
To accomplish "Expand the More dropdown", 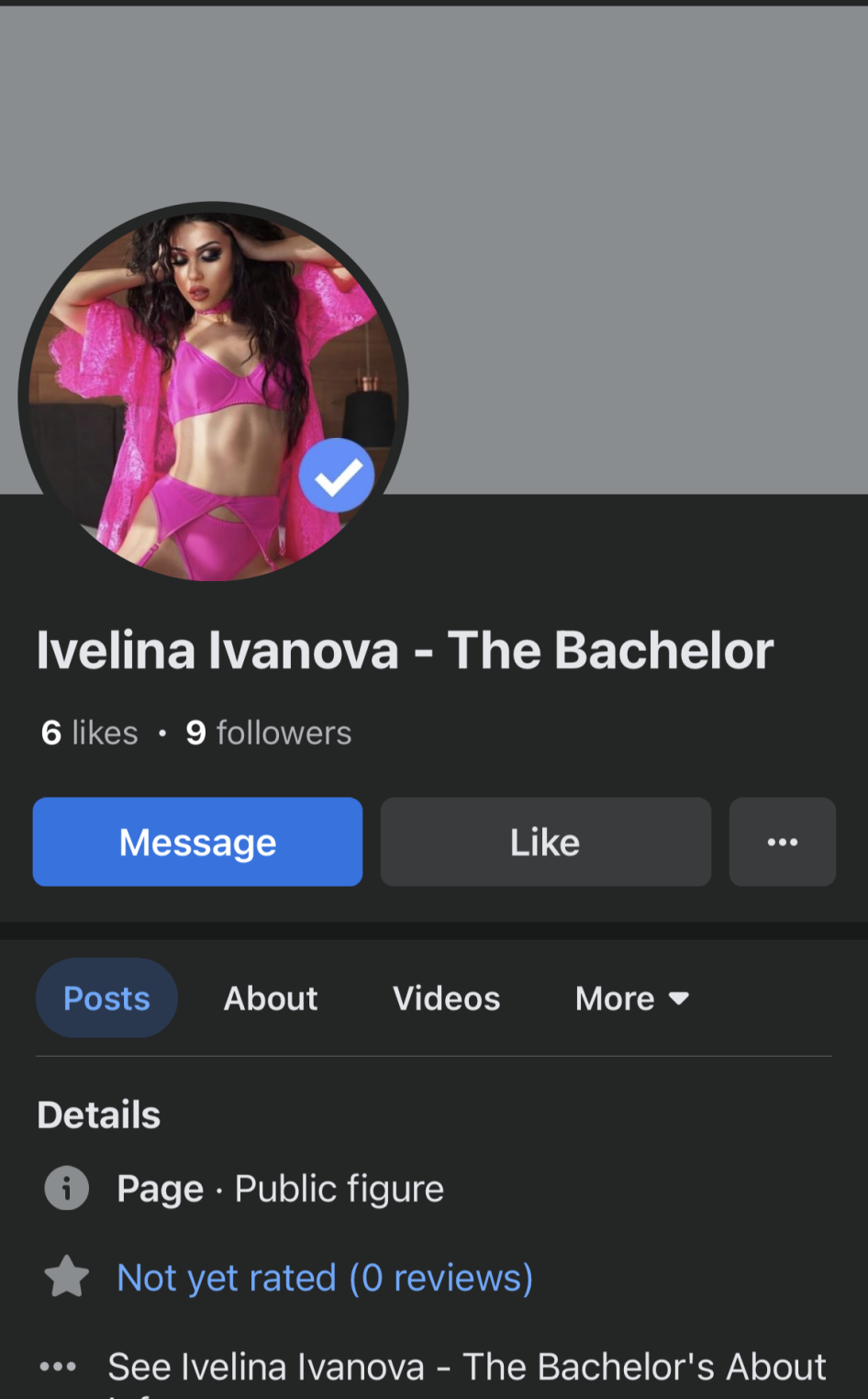I will coord(631,998).
